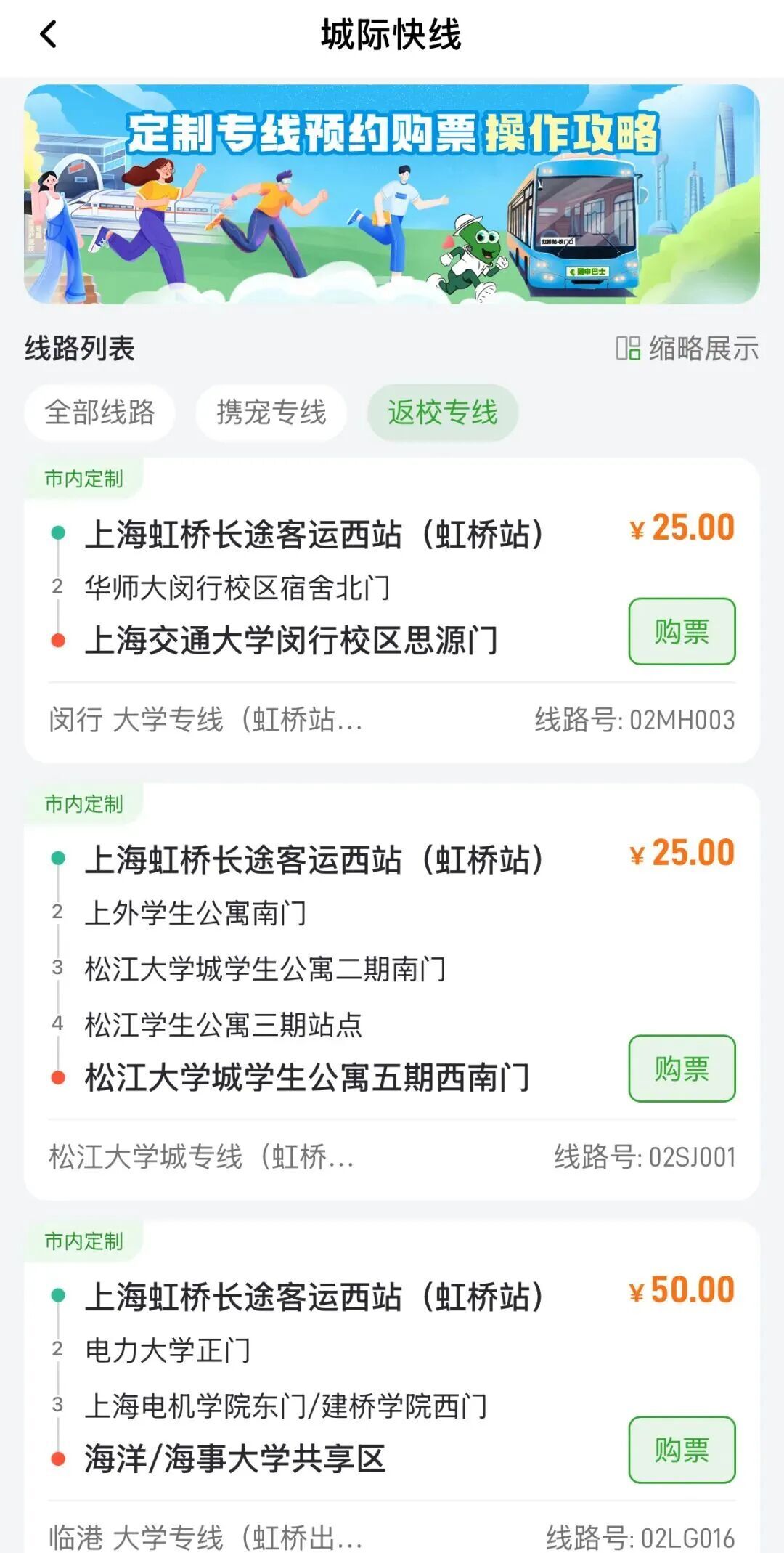Switch to 缩略展示 view
Viewport: 784px width, 1553px height.
click(x=687, y=349)
